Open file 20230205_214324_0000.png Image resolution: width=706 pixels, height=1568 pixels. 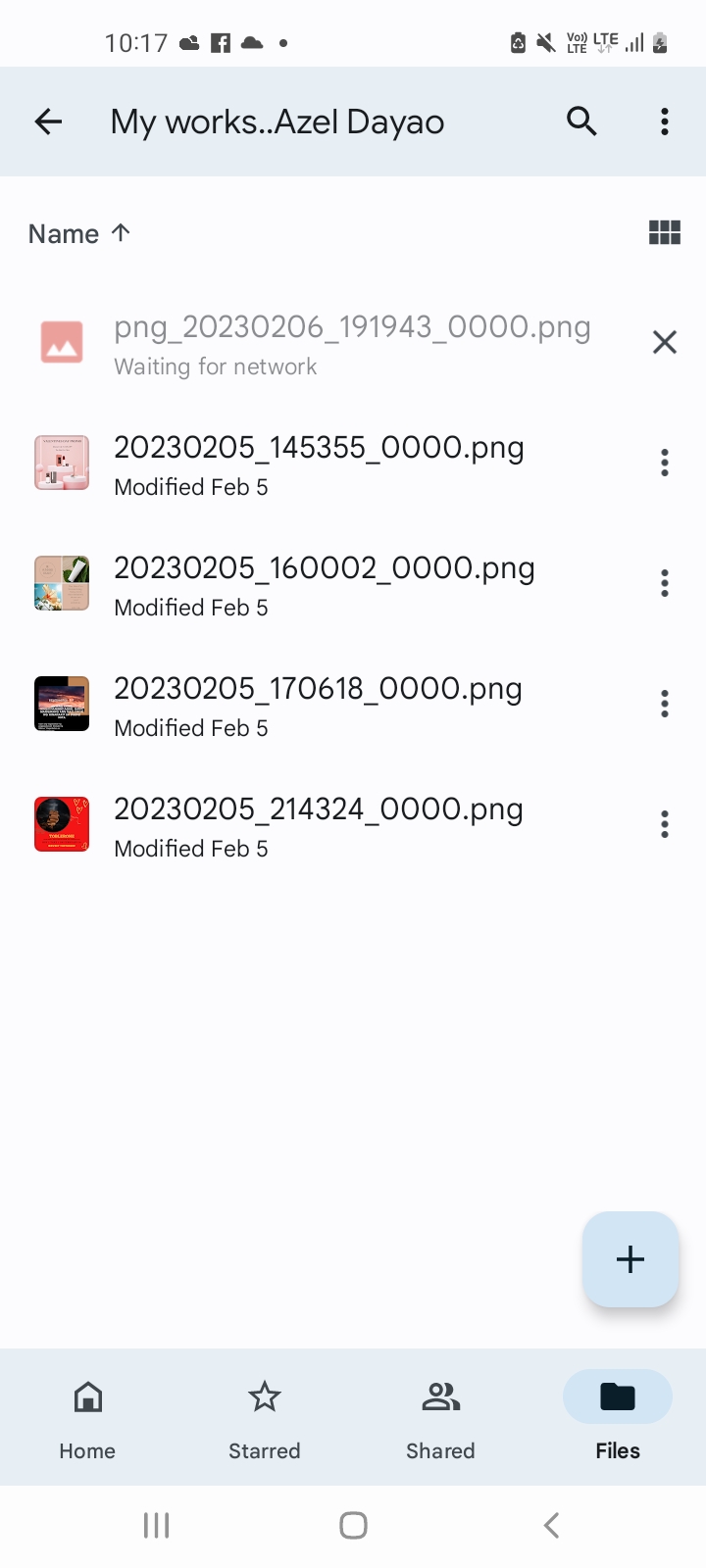[318, 825]
